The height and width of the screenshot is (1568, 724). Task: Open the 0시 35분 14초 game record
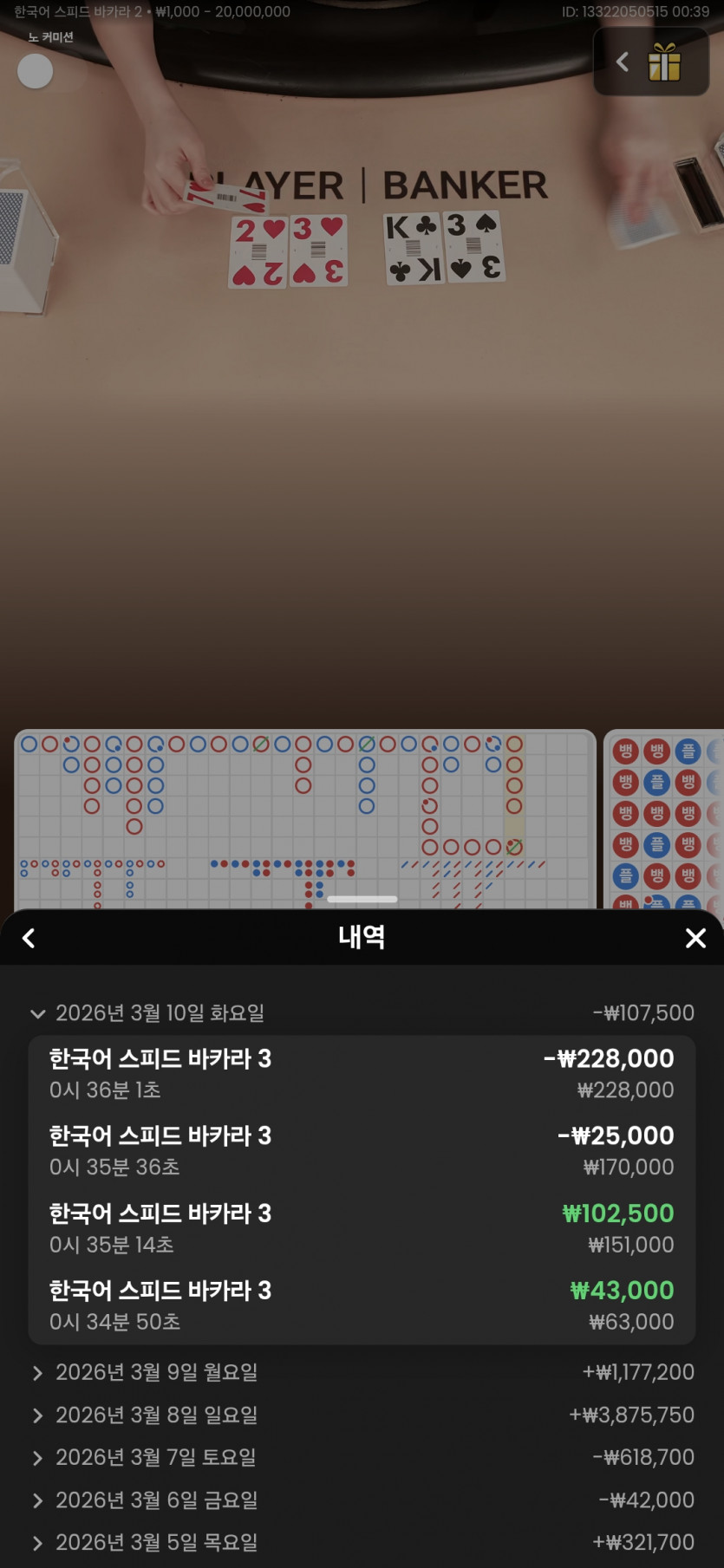tap(362, 1228)
